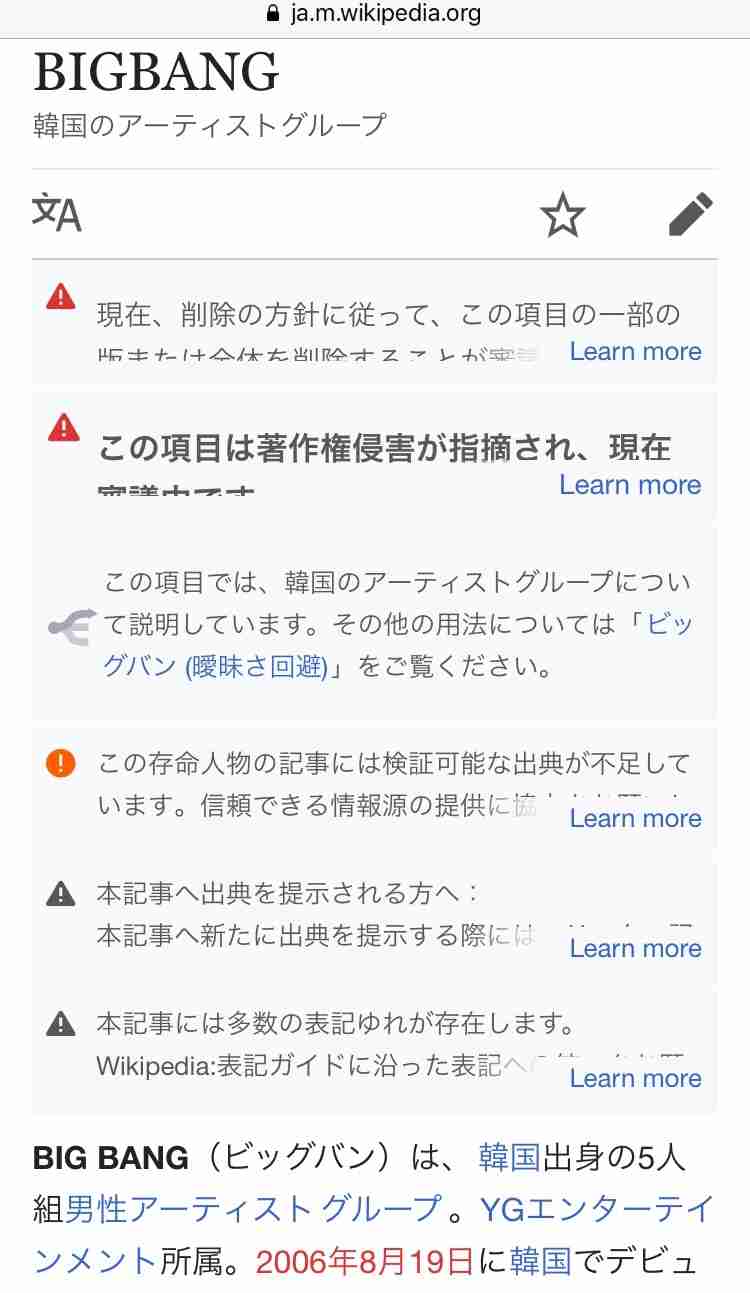Tap Learn more on the copyright infringement notice
Image resolution: width=750 pixels, height=1293 pixels.
click(630, 485)
